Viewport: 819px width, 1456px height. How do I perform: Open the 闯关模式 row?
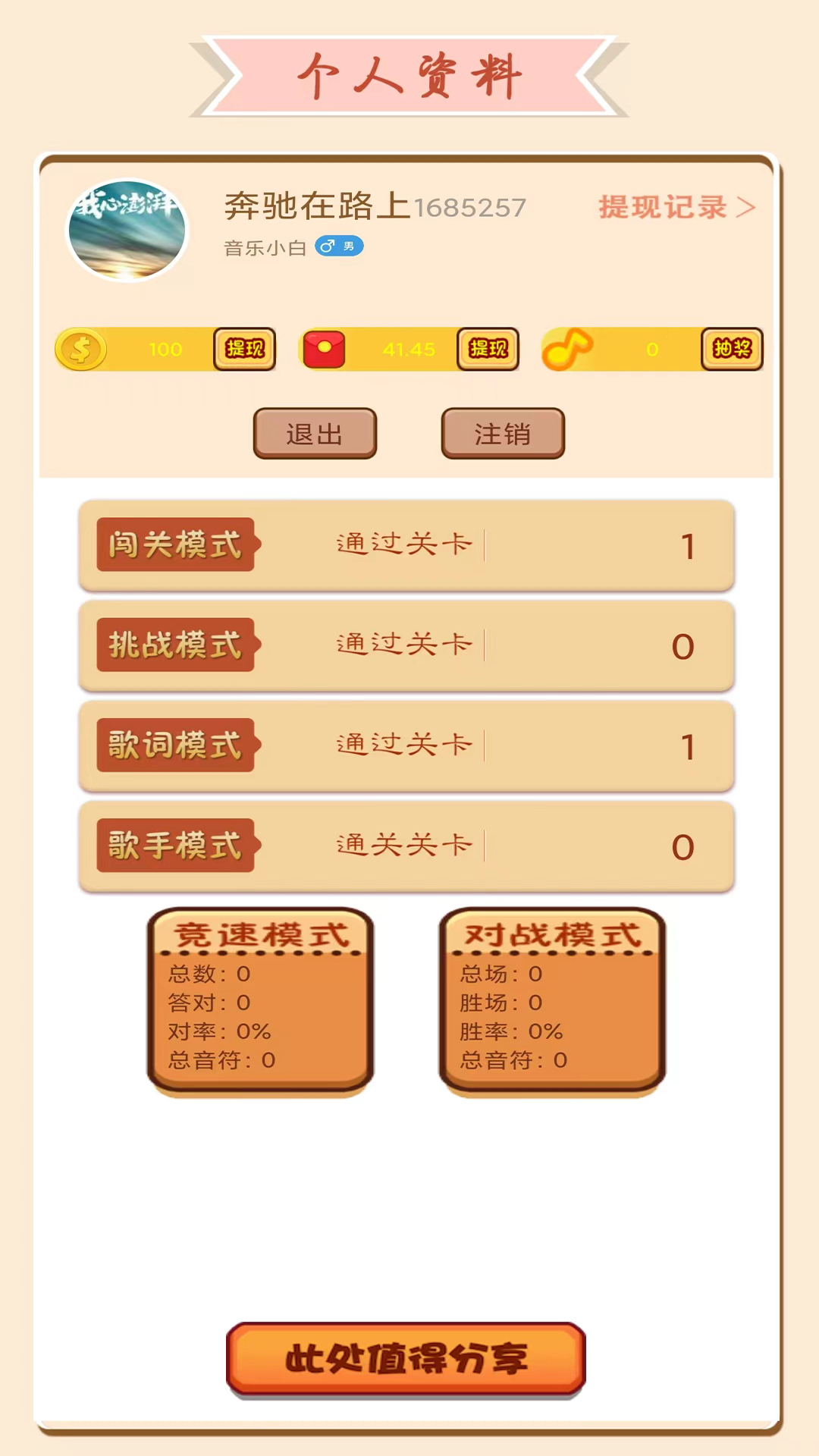(406, 545)
